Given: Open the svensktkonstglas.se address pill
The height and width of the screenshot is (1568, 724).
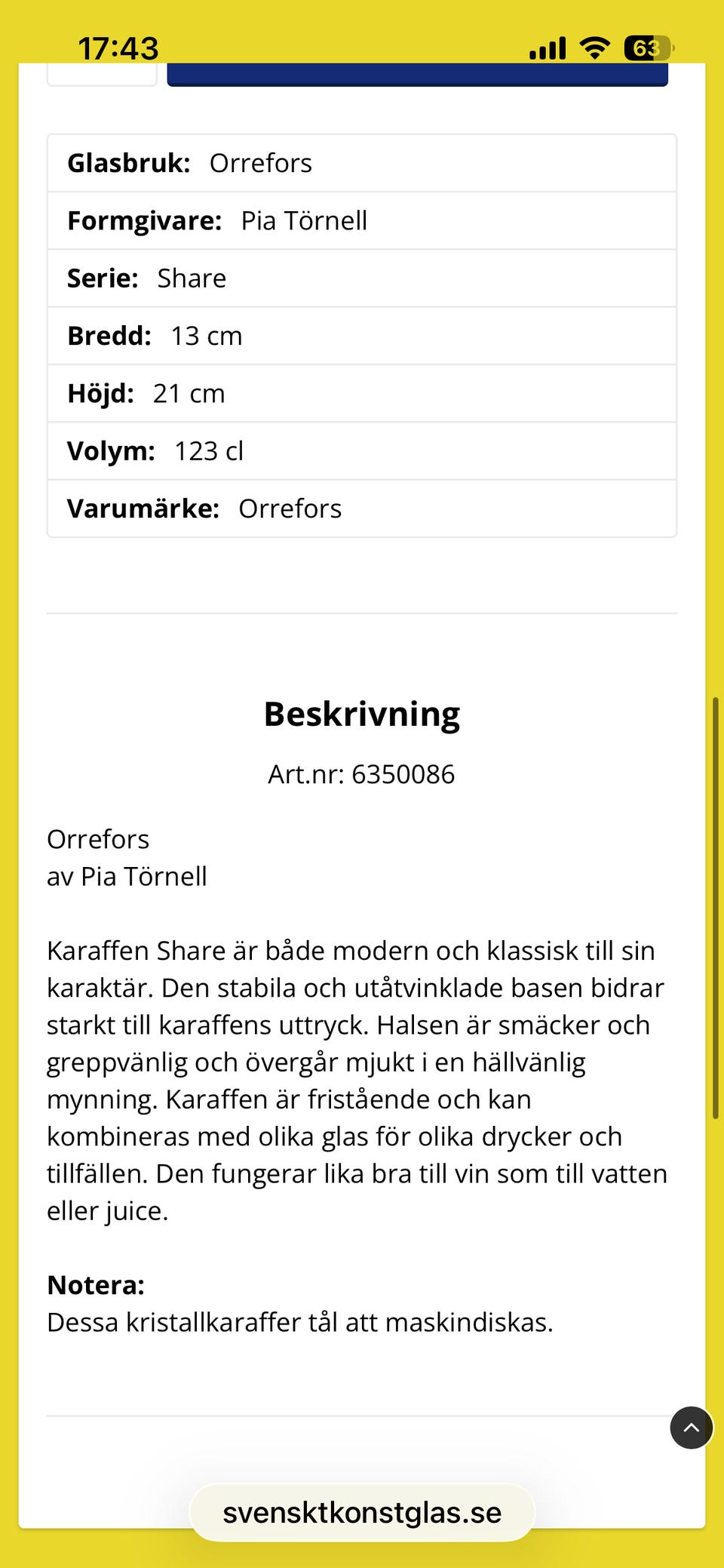Looking at the screenshot, I should (362, 1513).
